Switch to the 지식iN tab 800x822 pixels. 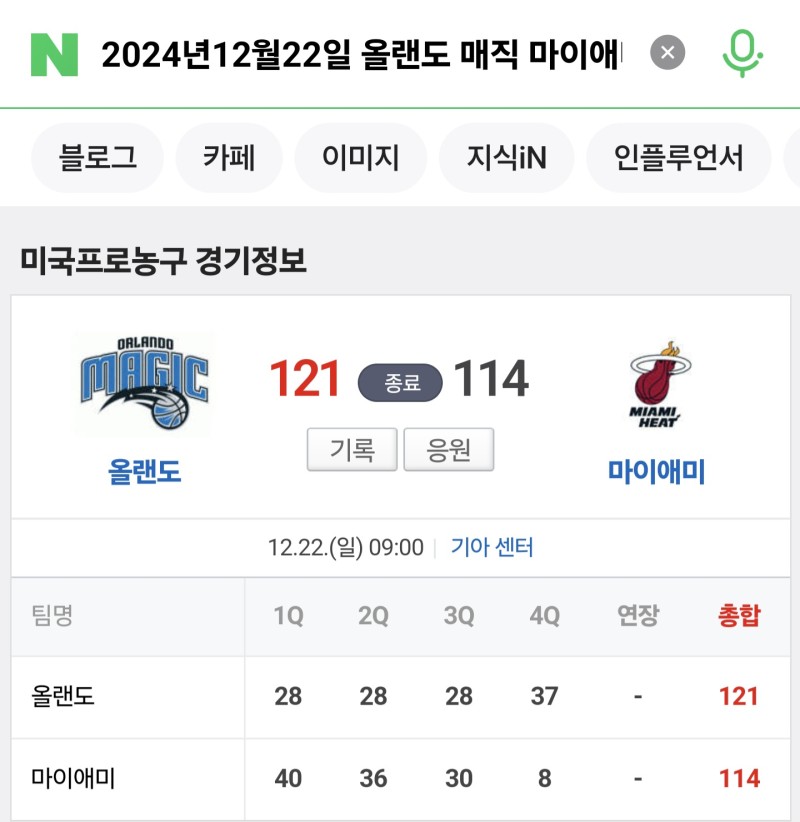506,158
